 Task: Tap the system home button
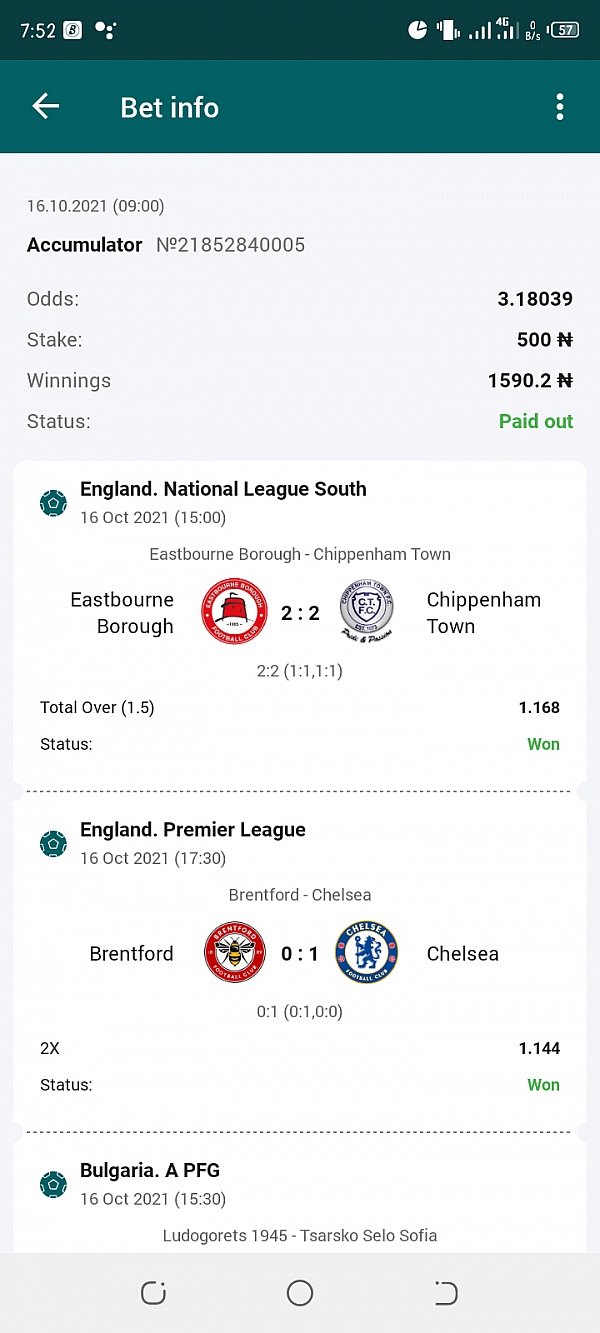pyautogui.click(x=300, y=1293)
